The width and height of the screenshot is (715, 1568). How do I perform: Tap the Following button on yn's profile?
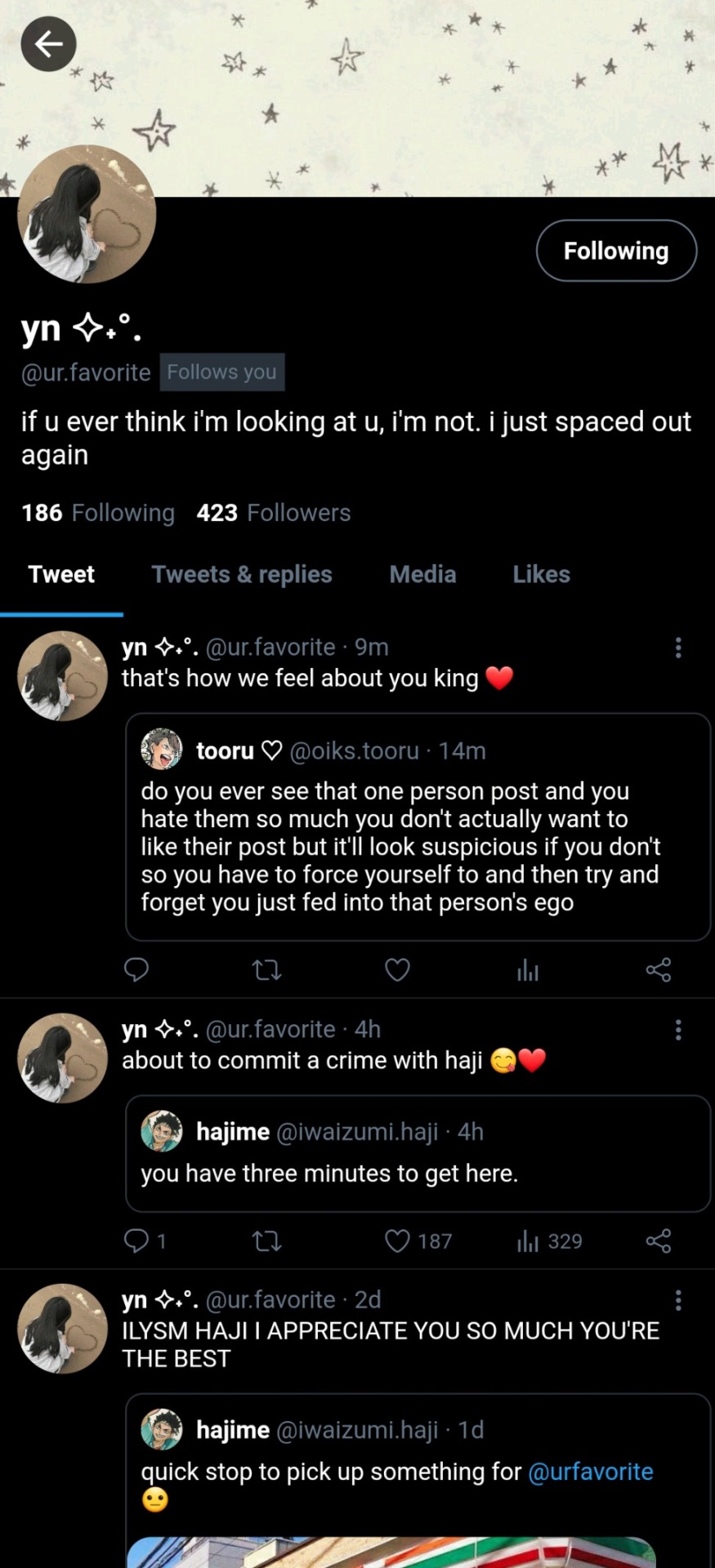[x=616, y=251]
